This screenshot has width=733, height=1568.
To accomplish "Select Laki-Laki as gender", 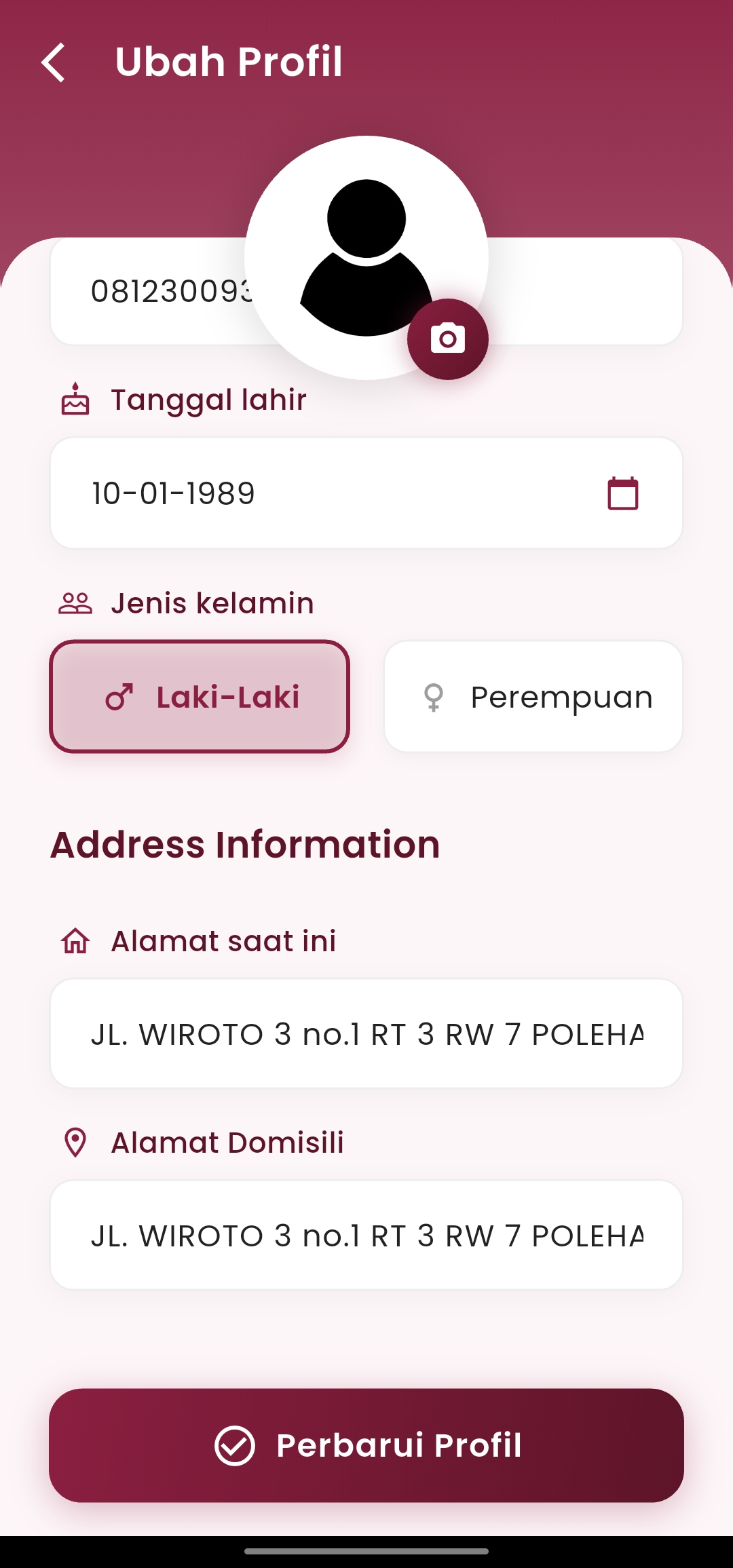I will coord(200,697).
